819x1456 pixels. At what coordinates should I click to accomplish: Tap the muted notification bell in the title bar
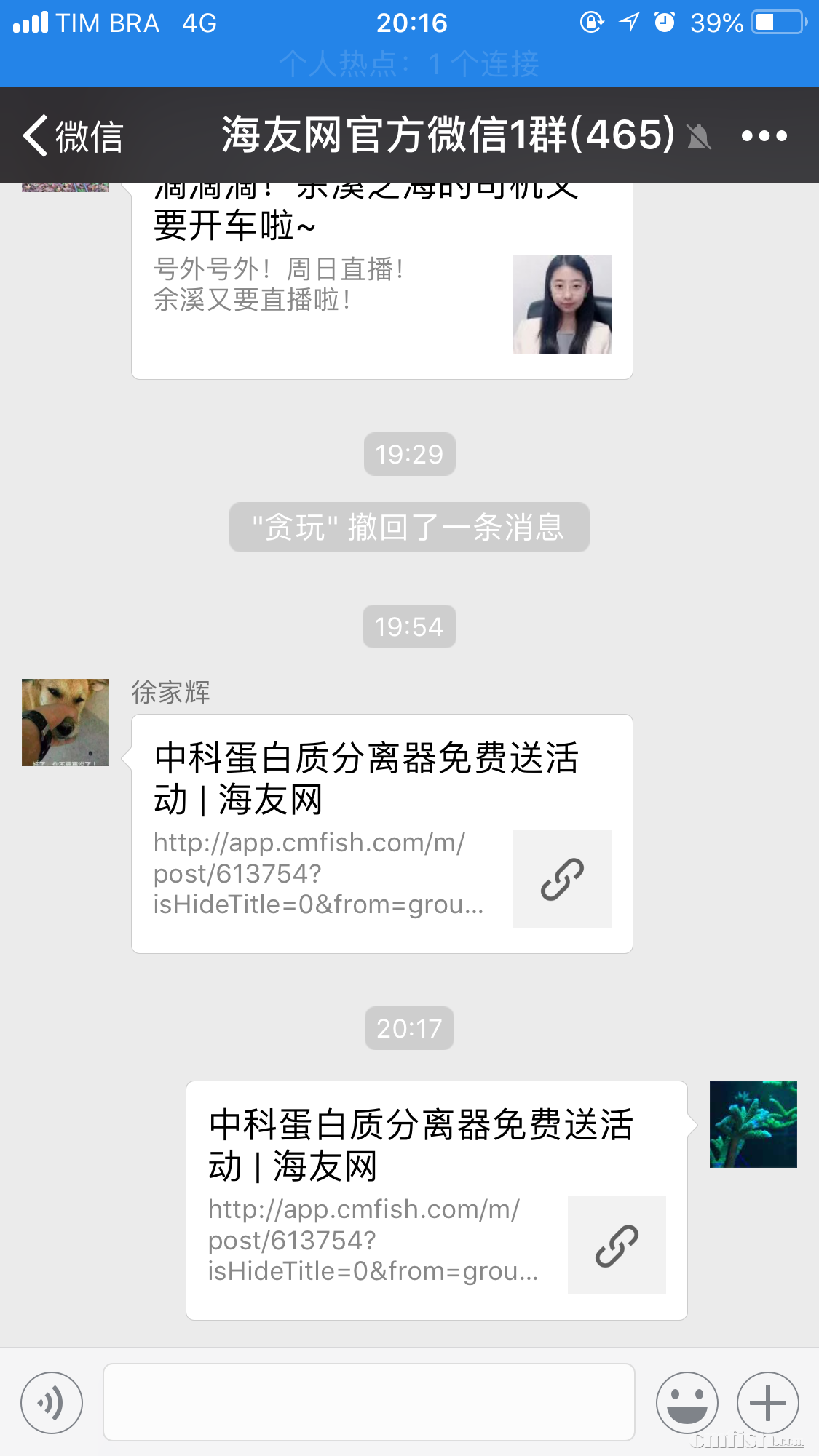coord(697,135)
